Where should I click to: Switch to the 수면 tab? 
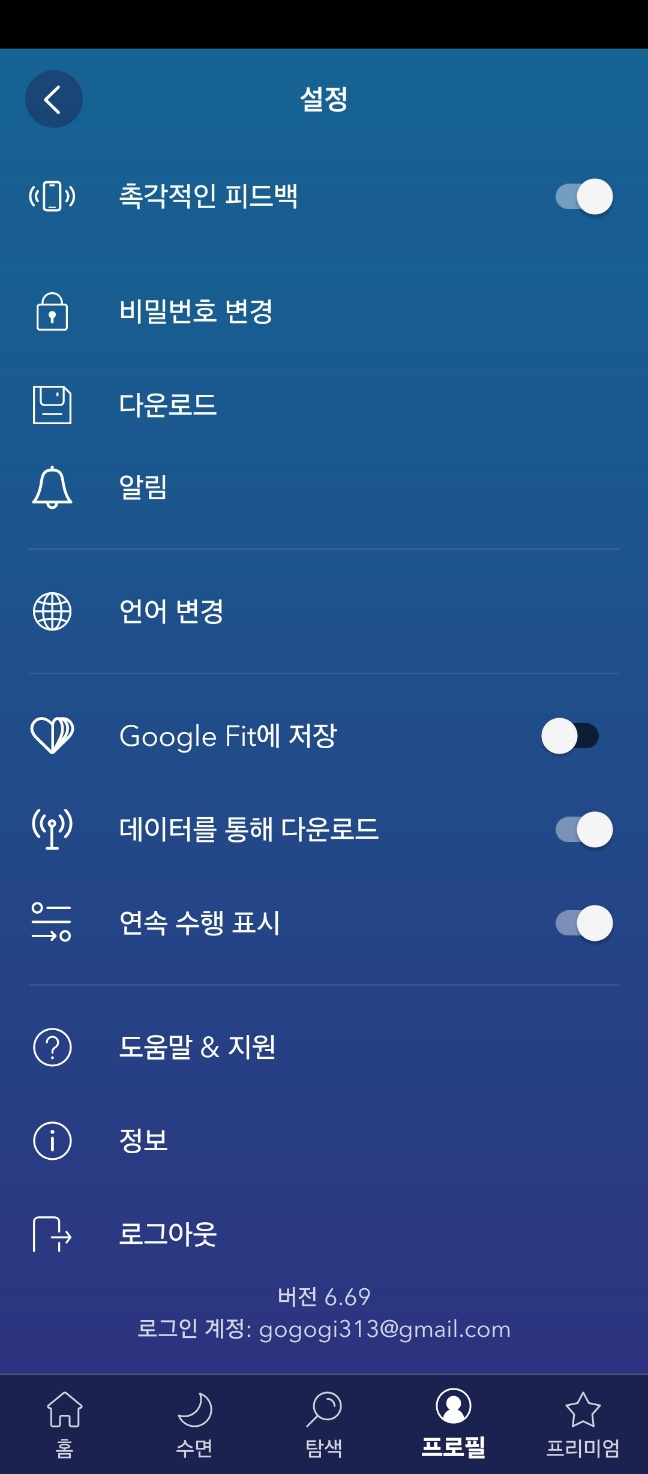[194, 1424]
